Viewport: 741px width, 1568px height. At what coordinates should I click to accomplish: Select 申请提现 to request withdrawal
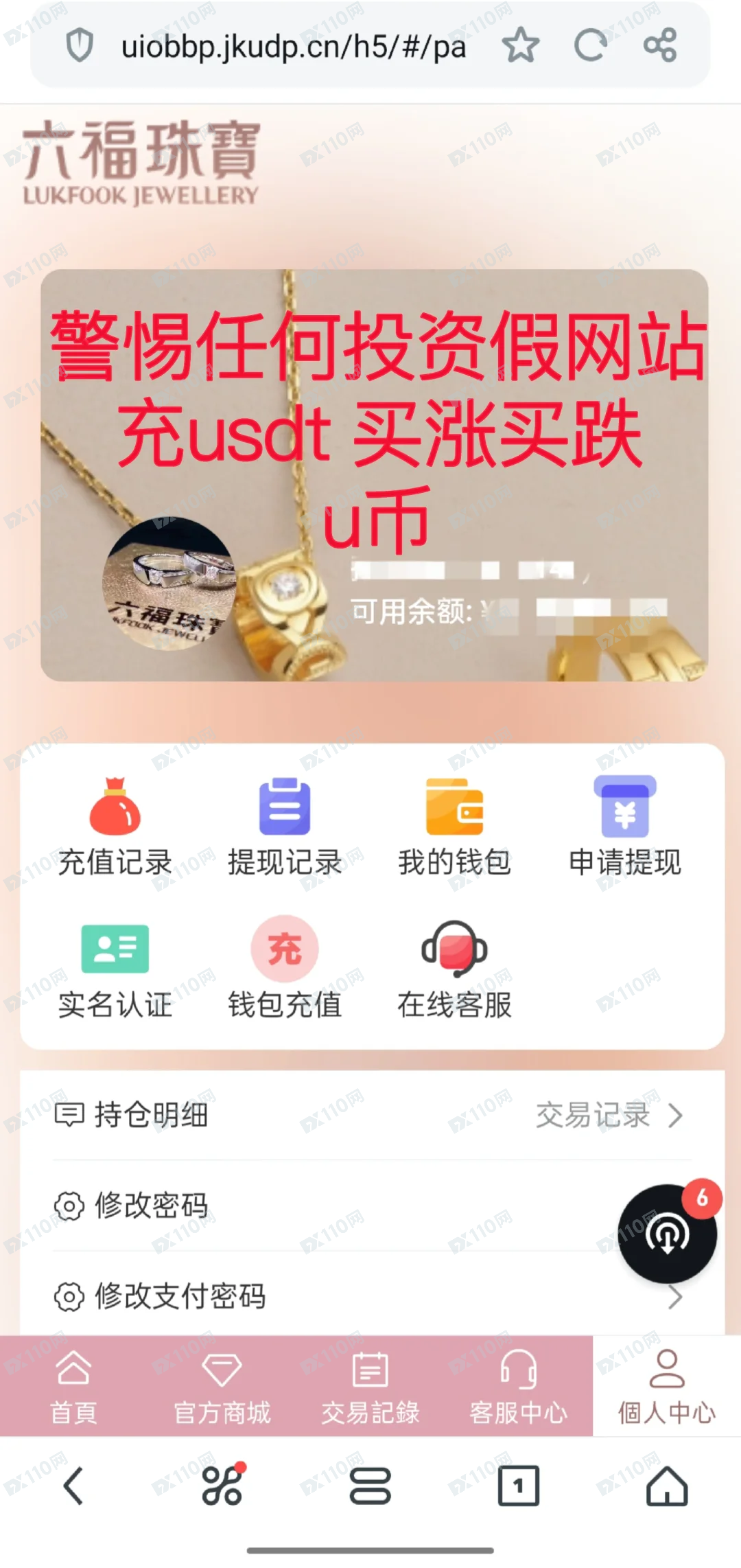624,827
